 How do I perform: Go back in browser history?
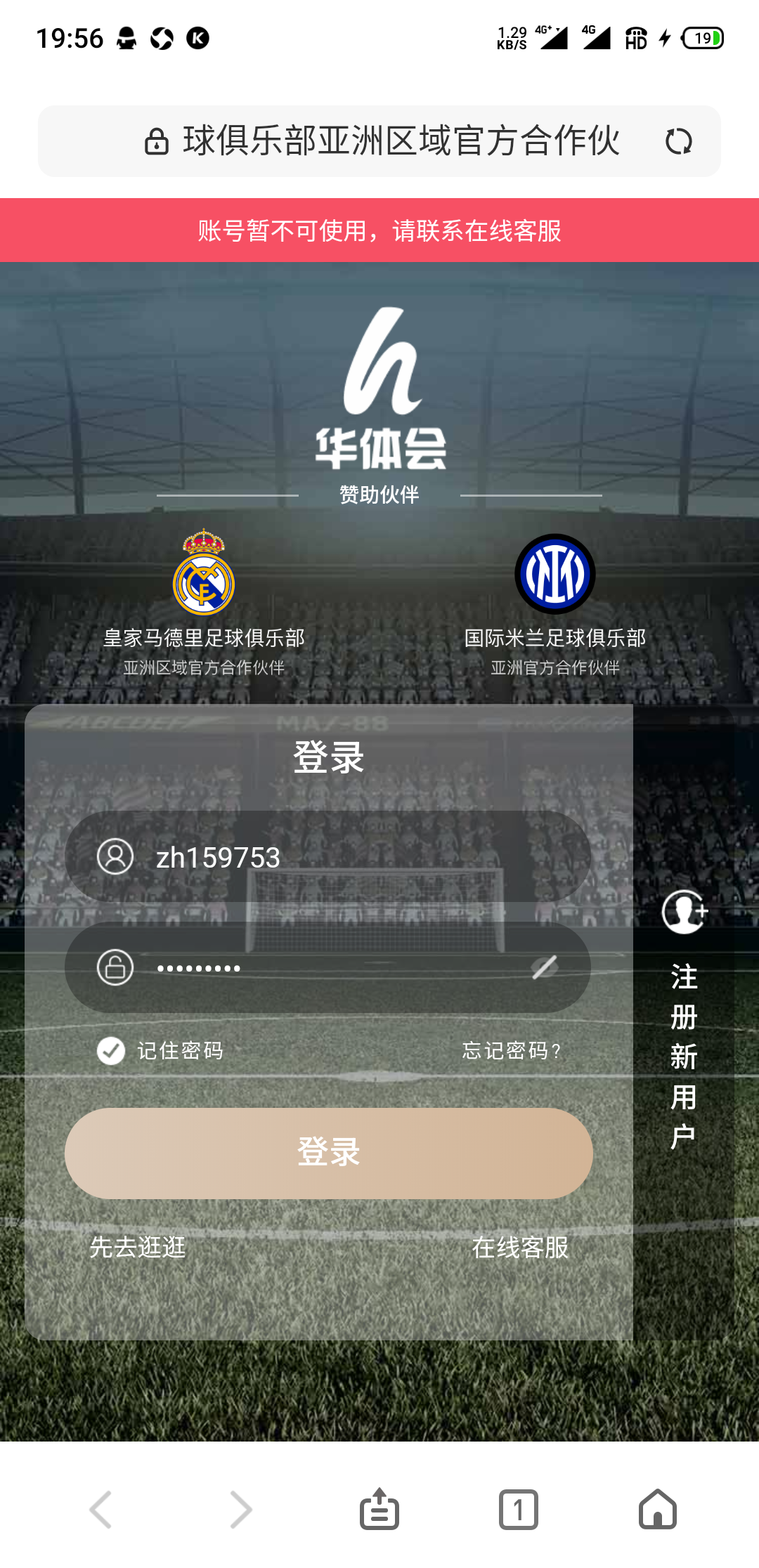pyautogui.click(x=100, y=1509)
